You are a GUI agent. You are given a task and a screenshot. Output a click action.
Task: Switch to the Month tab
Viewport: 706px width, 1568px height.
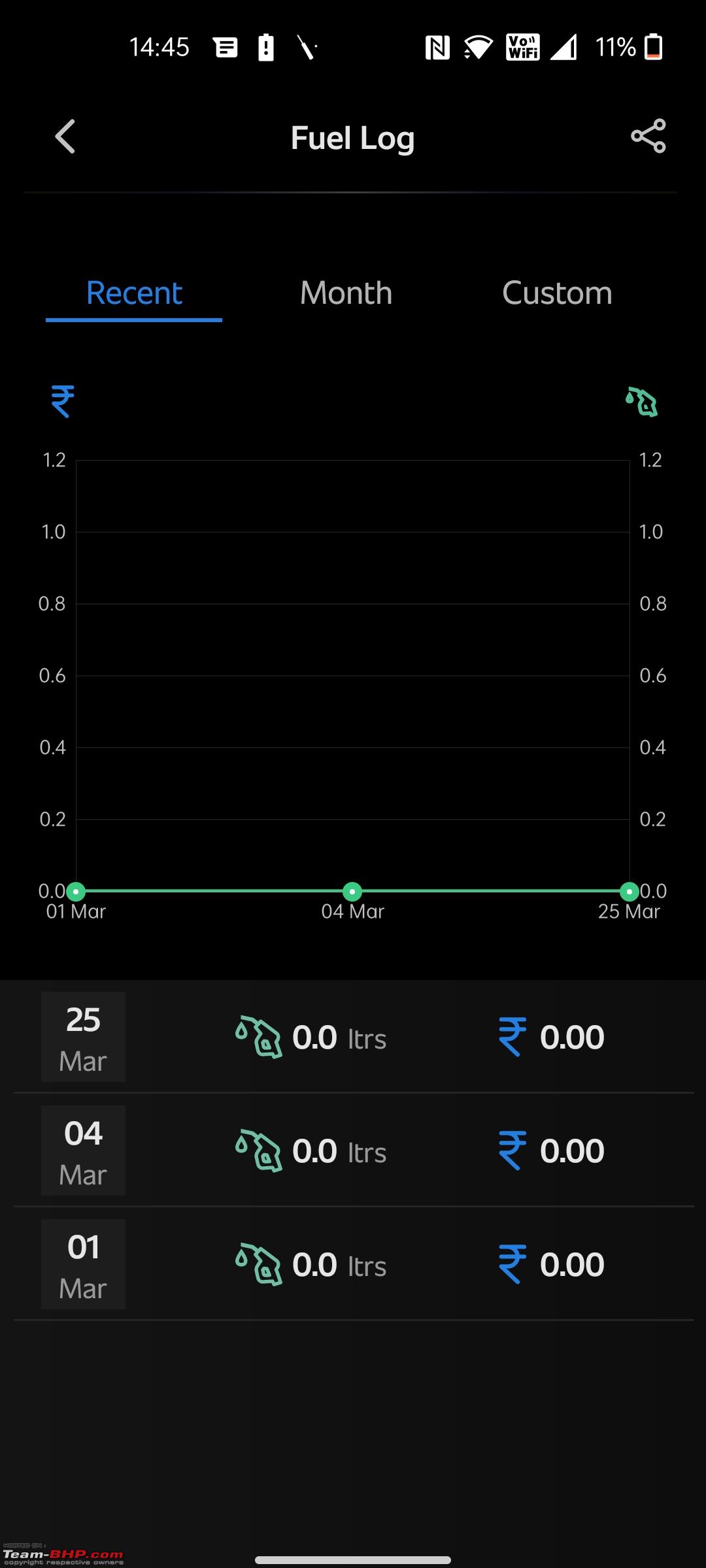[x=346, y=293]
